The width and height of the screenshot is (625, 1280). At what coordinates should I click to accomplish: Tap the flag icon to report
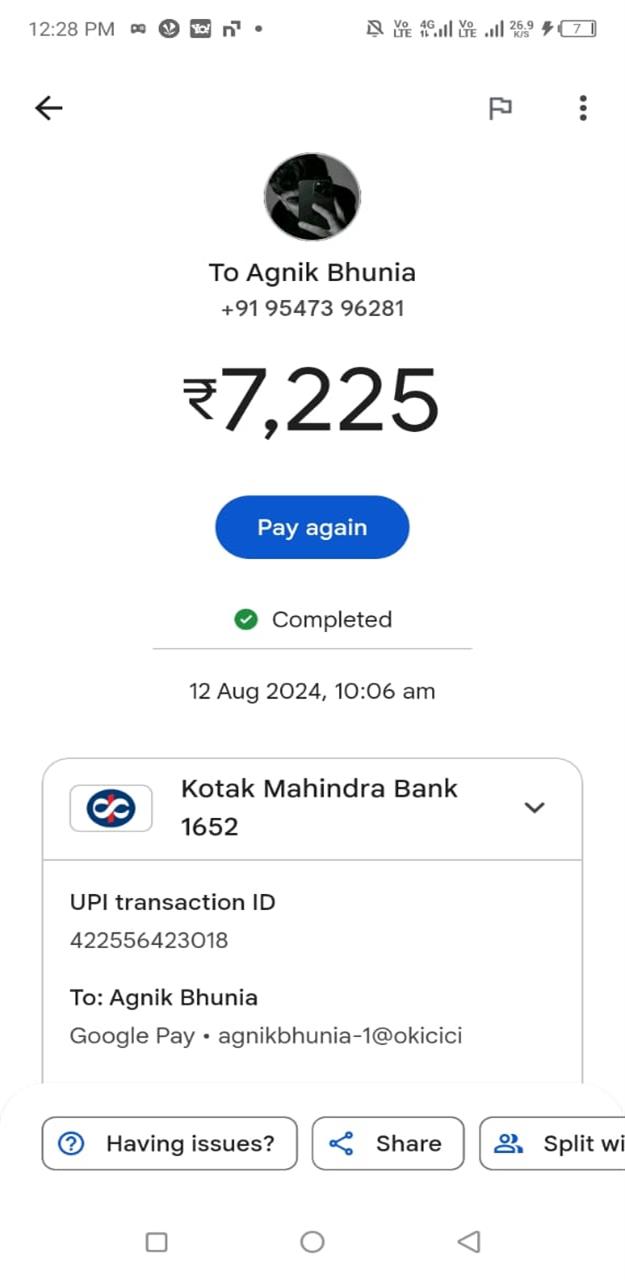pos(500,108)
